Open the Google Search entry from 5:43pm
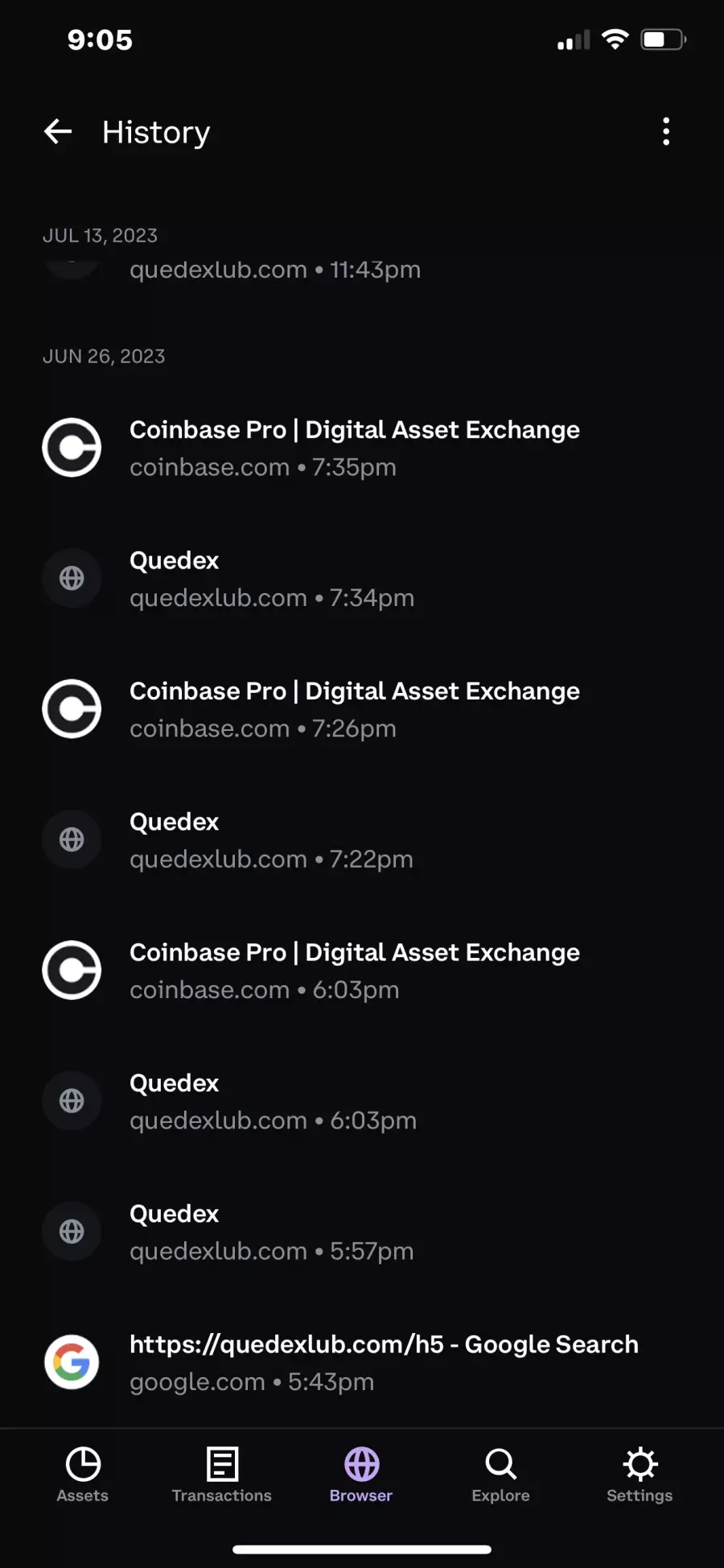The height and width of the screenshot is (1568, 724). pyautogui.click(x=362, y=1362)
